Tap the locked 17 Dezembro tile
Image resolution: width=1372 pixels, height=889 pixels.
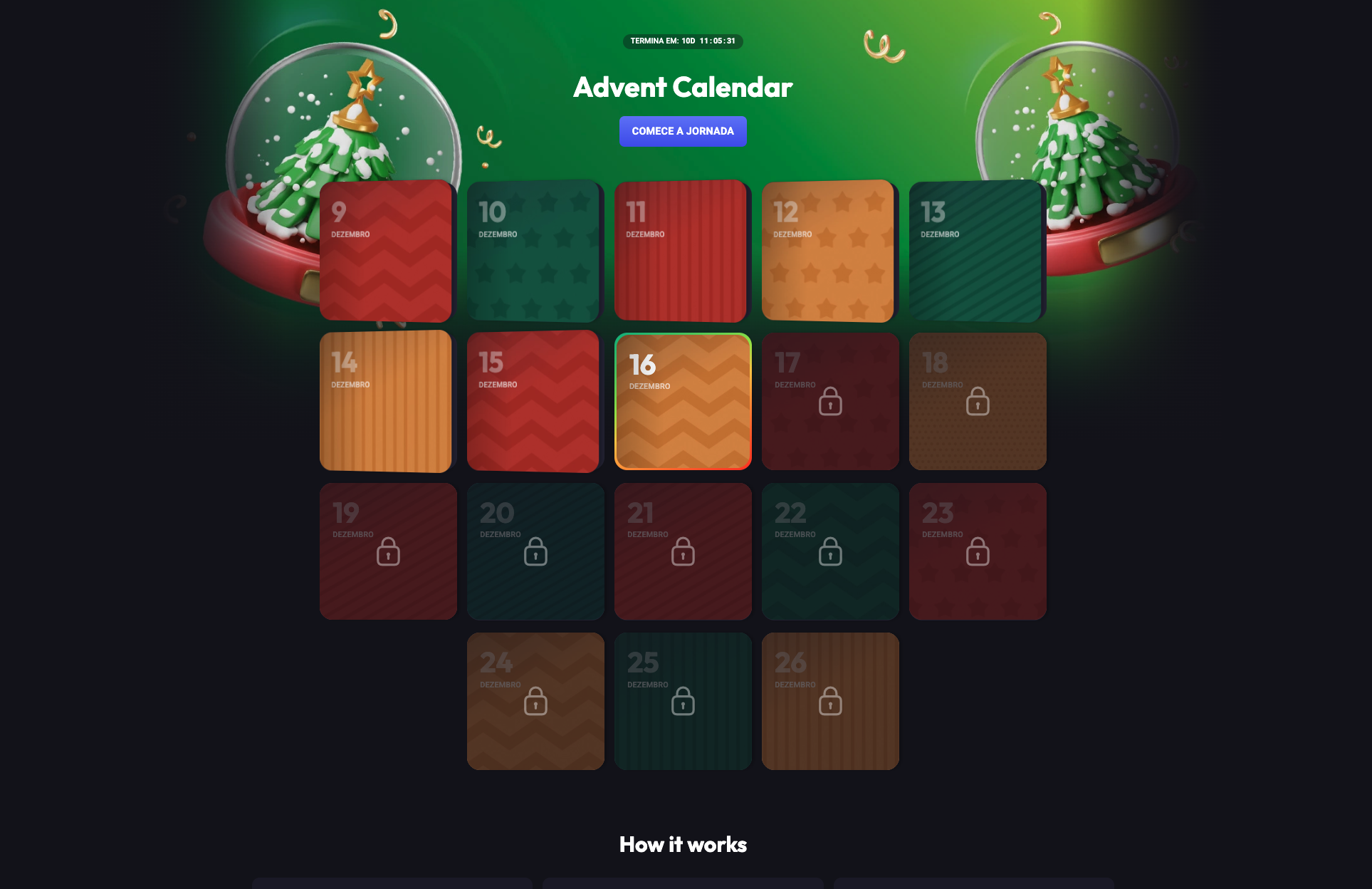[x=830, y=401]
